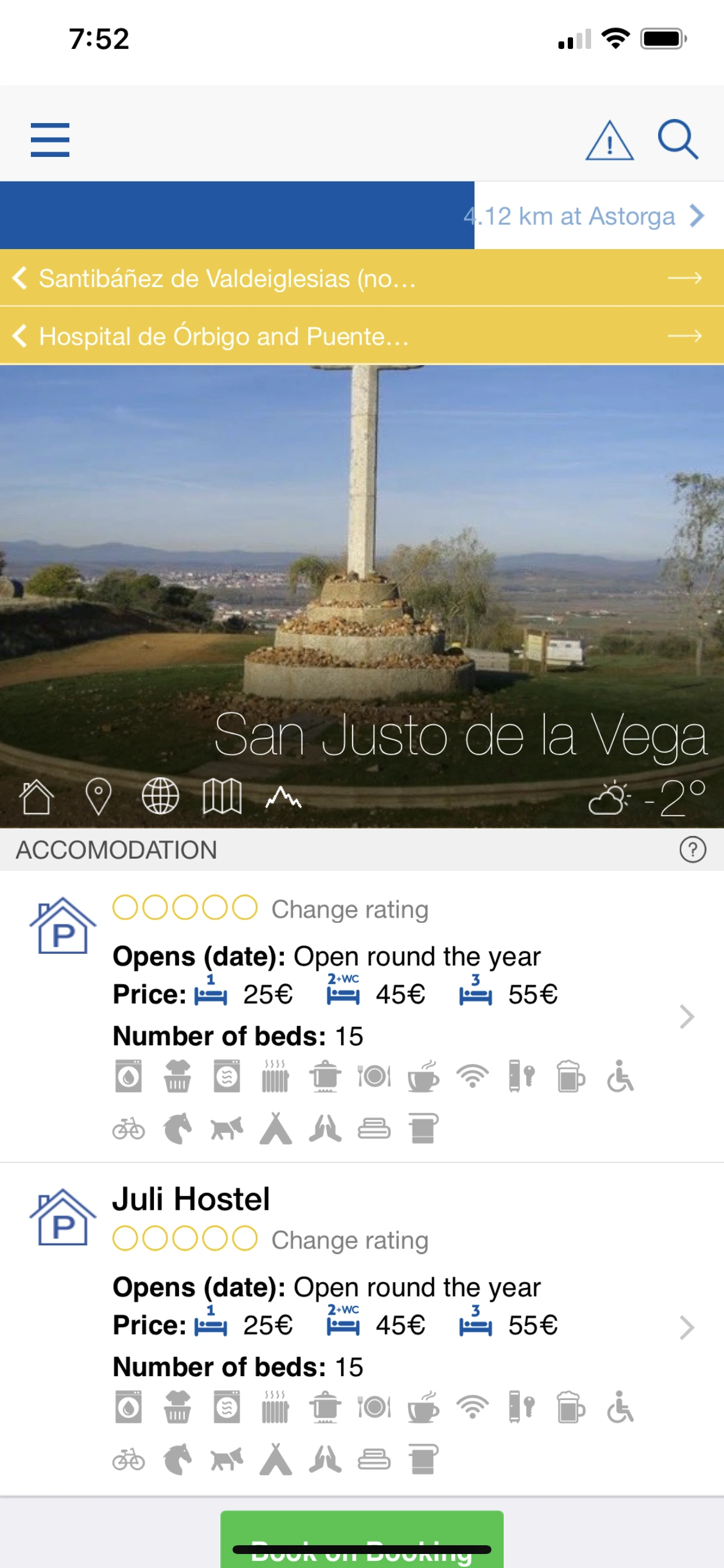Open the hamburger menu

[x=50, y=139]
